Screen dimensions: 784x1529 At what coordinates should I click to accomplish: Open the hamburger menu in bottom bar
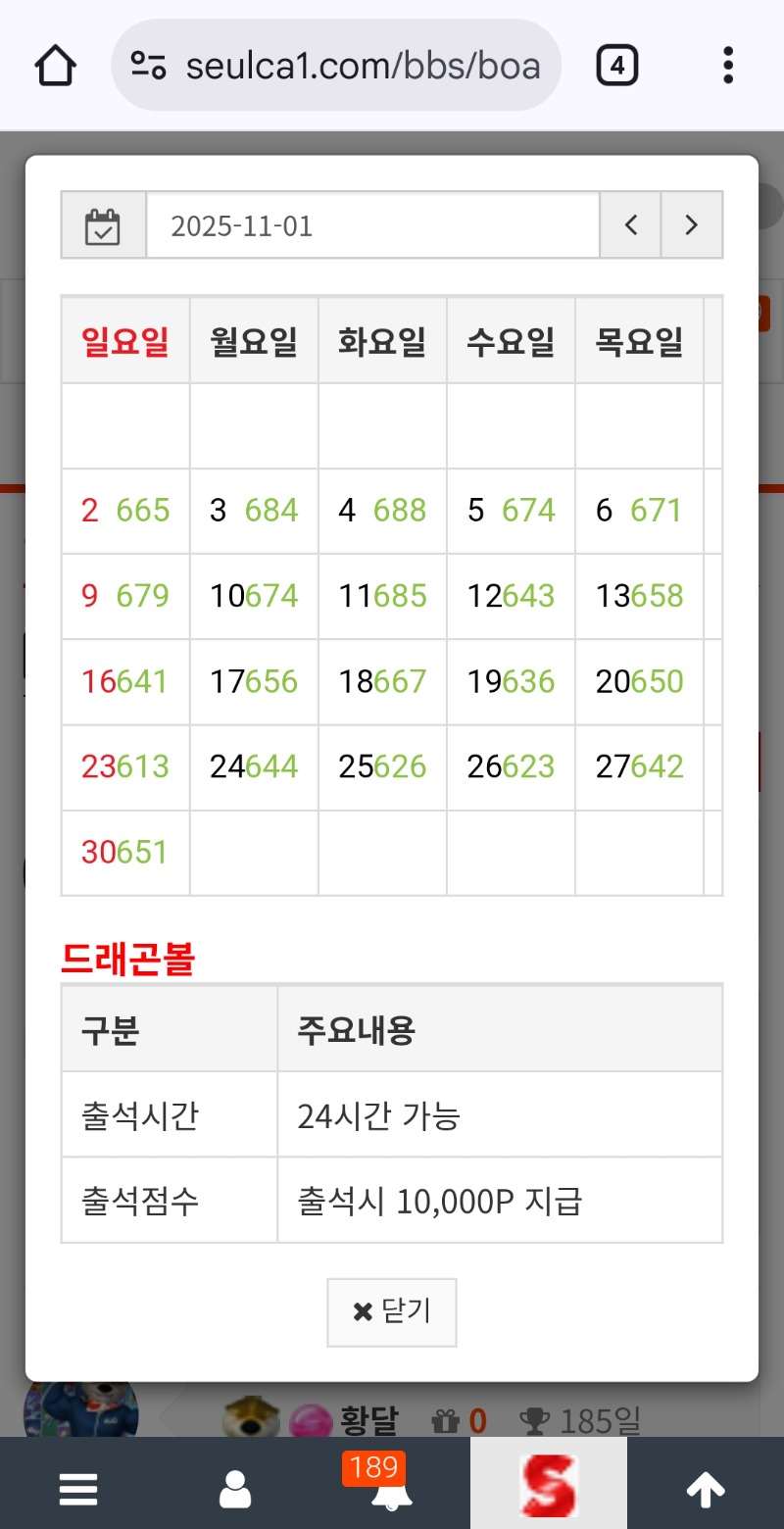[78, 1488]
